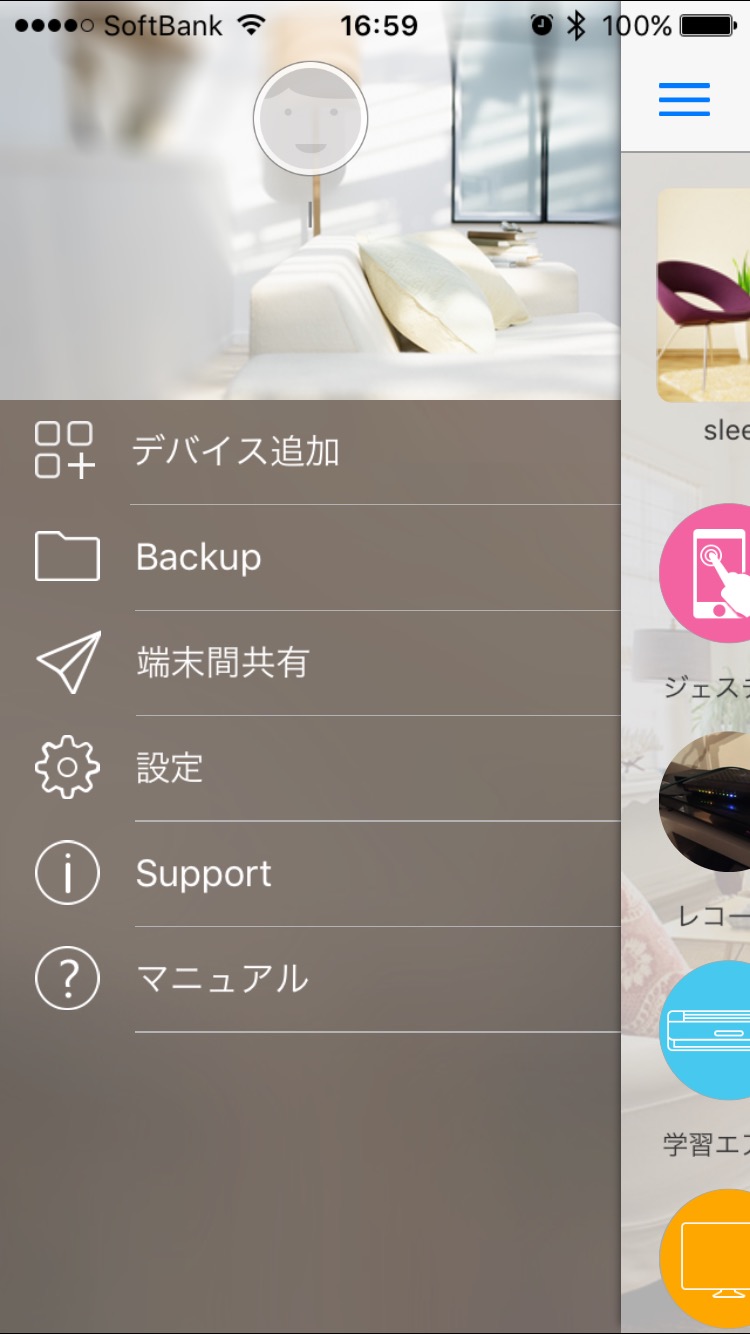Tap the profile avatar at the top
Image resolution: width=750 pixels, height=1334 pixels.
(x=310, y=120)
